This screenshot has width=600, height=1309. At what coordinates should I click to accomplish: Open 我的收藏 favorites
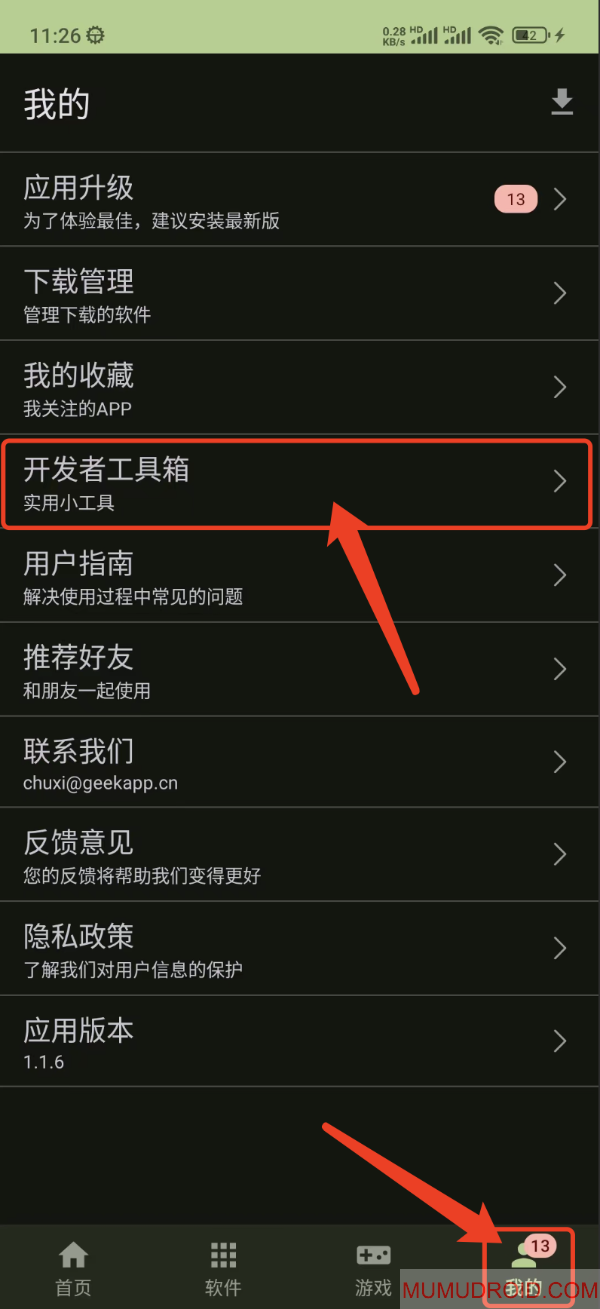tap(299, 388)
